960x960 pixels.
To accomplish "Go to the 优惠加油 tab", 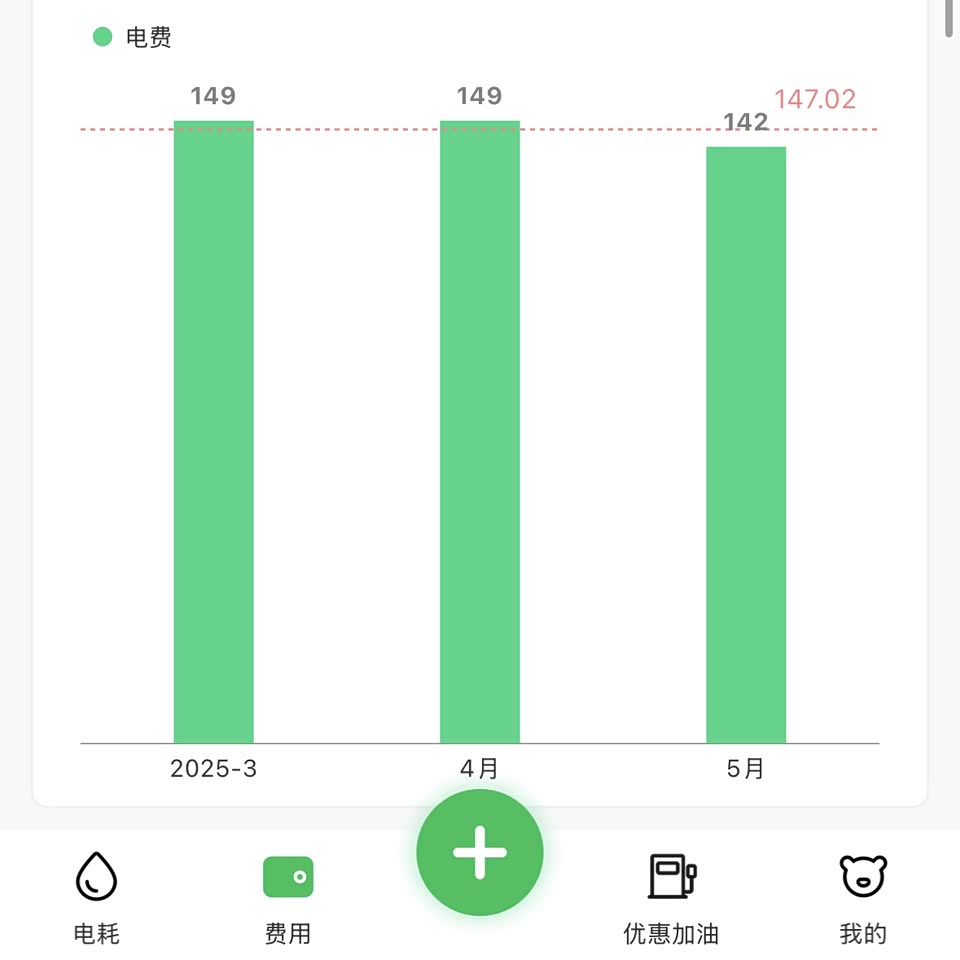I will click(x=671, y=896).
